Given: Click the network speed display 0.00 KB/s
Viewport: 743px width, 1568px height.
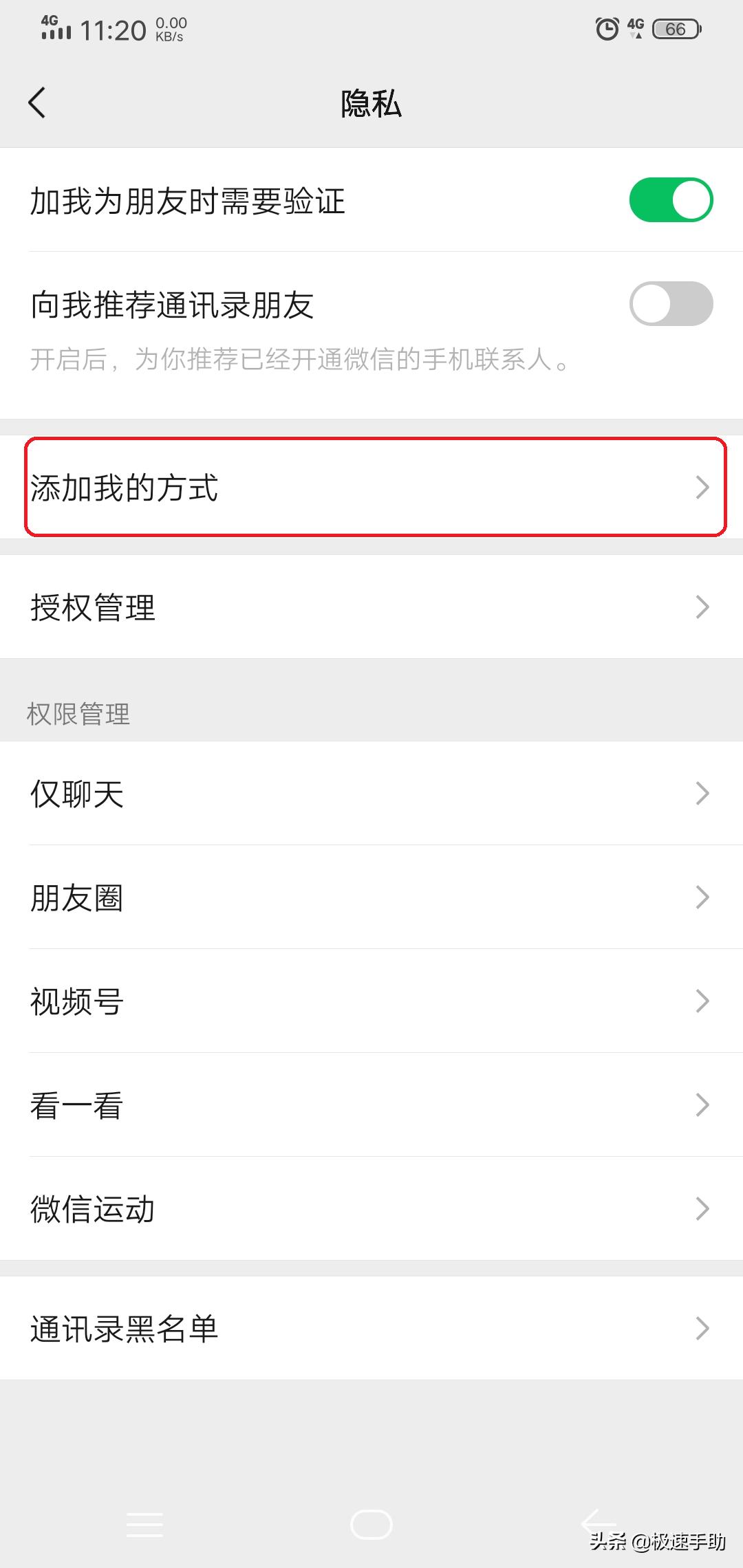Looking at the screenshot, I should (x=171, y=29).
